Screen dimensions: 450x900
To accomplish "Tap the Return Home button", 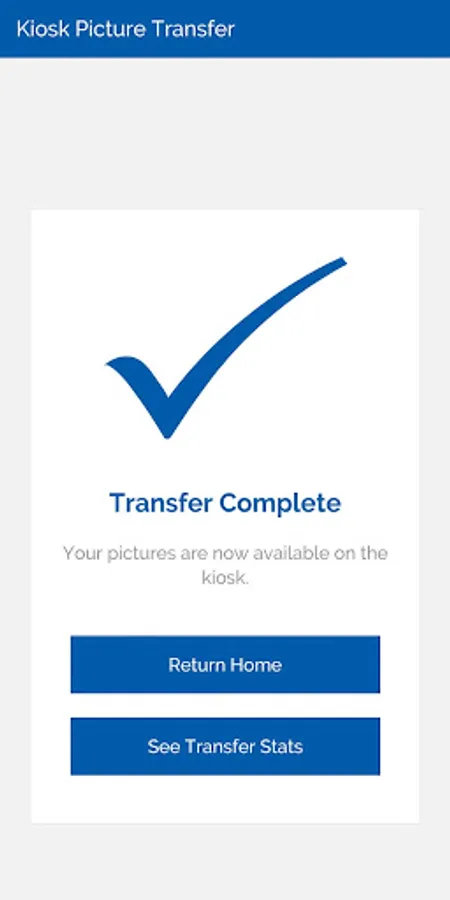I will click(225, 664).
